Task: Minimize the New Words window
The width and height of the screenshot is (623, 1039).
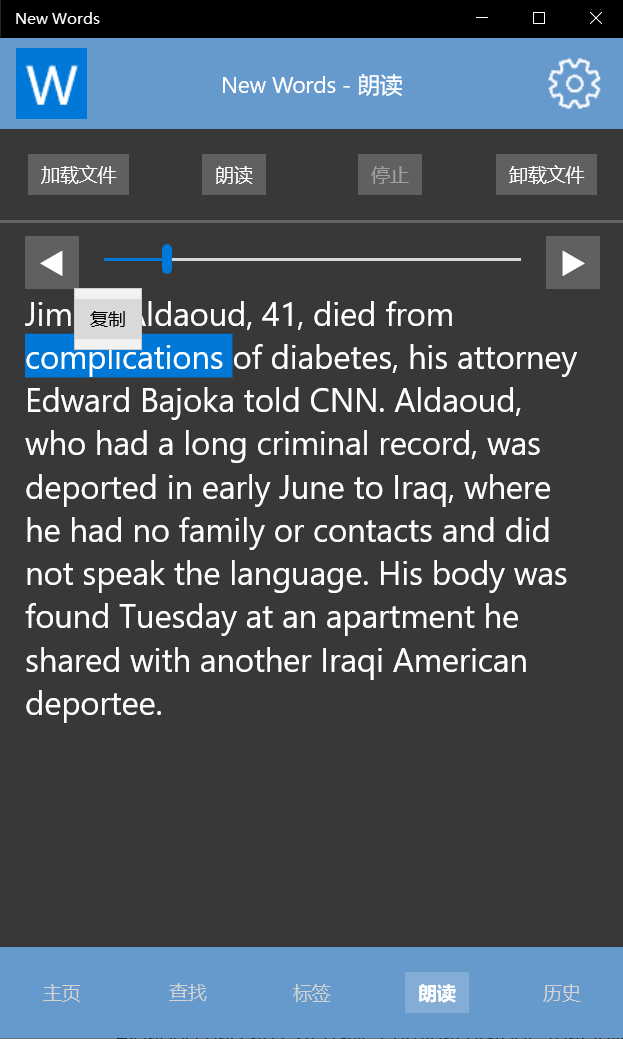Action: tap(482, 18)
